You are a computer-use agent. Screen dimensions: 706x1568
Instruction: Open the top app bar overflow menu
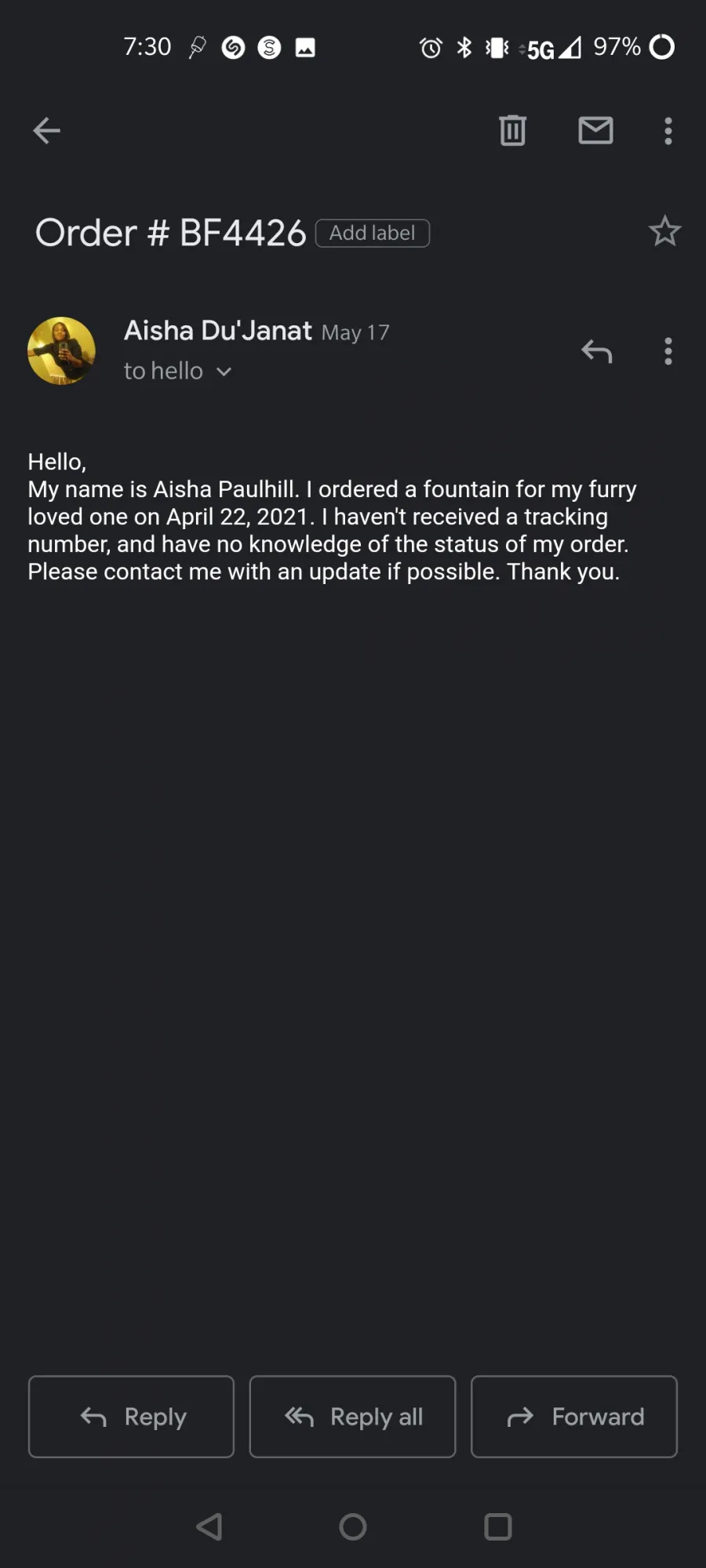pyautogui.click(x=668, y=131)
